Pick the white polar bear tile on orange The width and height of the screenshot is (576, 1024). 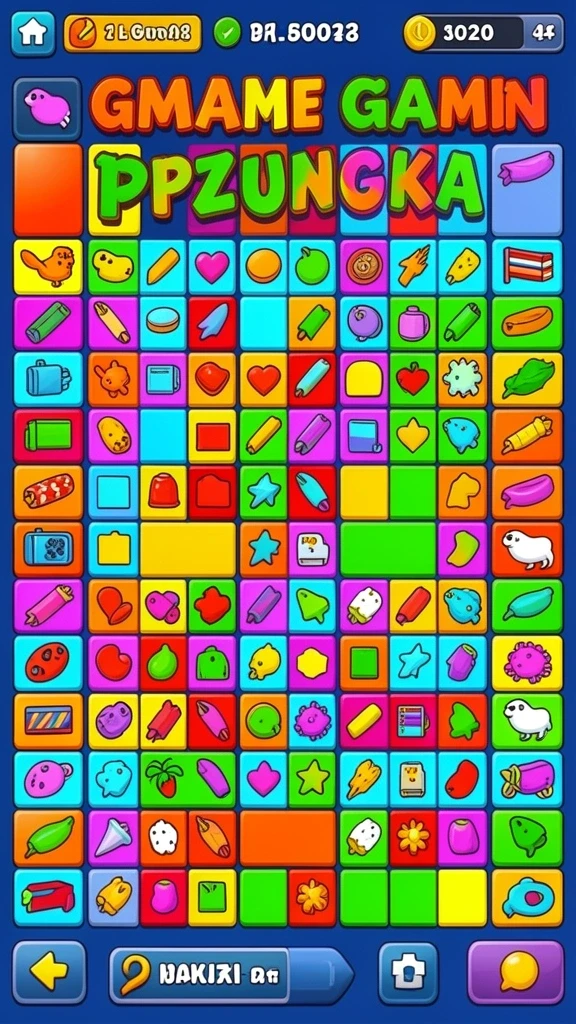tap(527, 549)
